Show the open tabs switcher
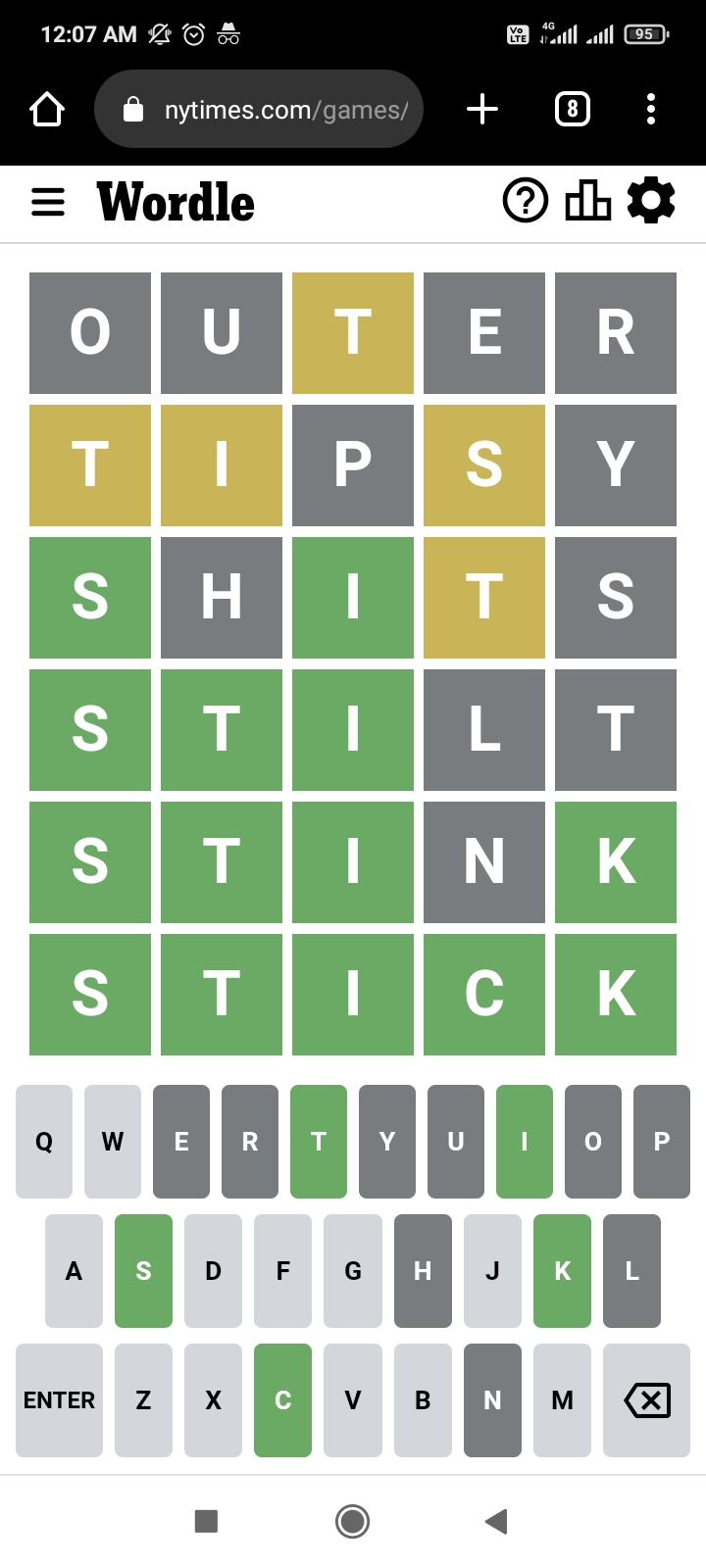The width and height of the screenshot is (706, 1568). coord(573,109)
